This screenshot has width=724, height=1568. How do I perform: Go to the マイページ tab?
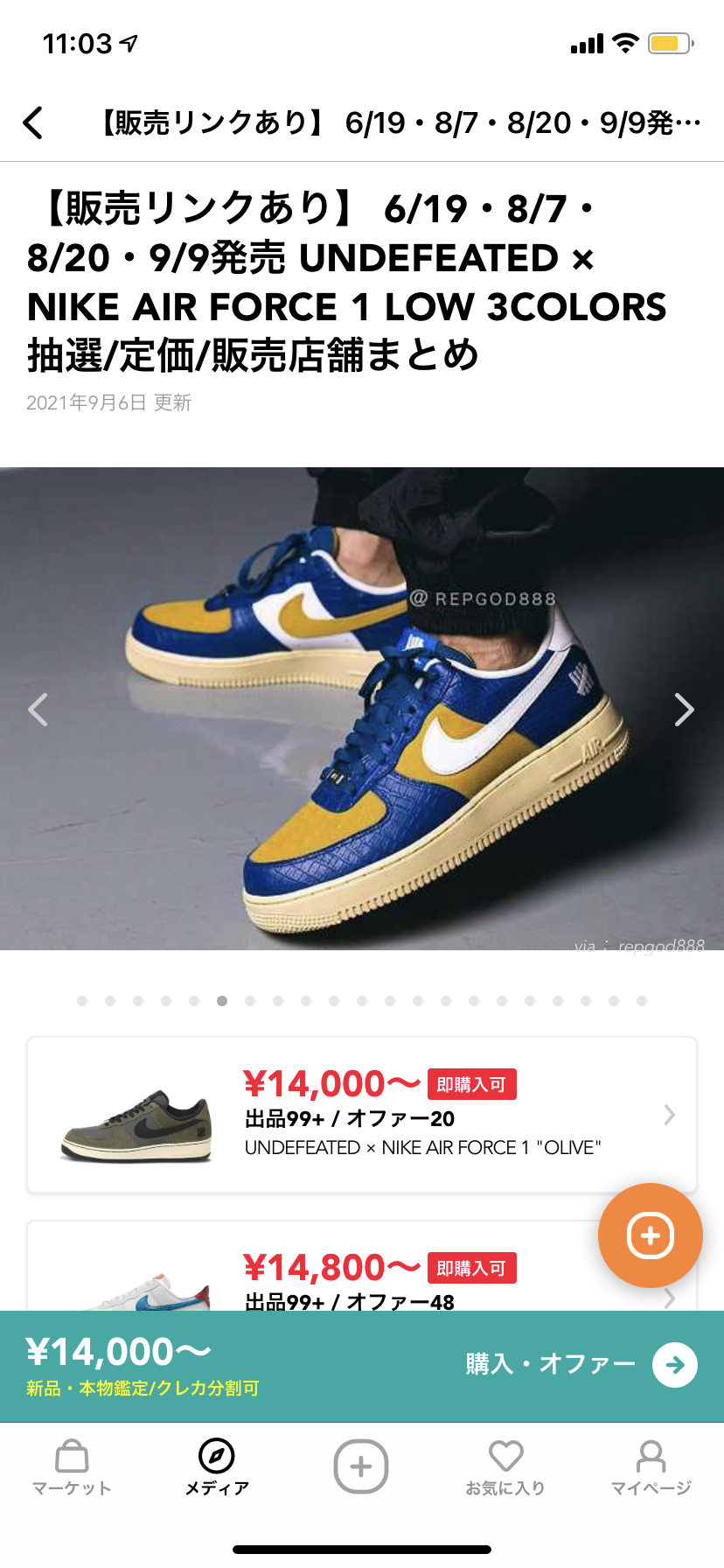tap(651, 1467)
